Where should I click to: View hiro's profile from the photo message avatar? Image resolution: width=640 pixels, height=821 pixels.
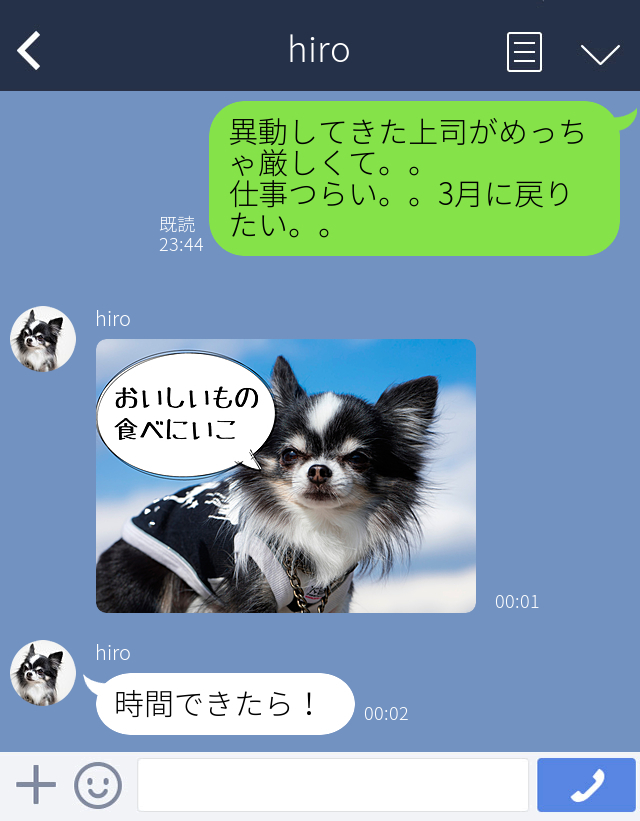(x=43, y=339)
